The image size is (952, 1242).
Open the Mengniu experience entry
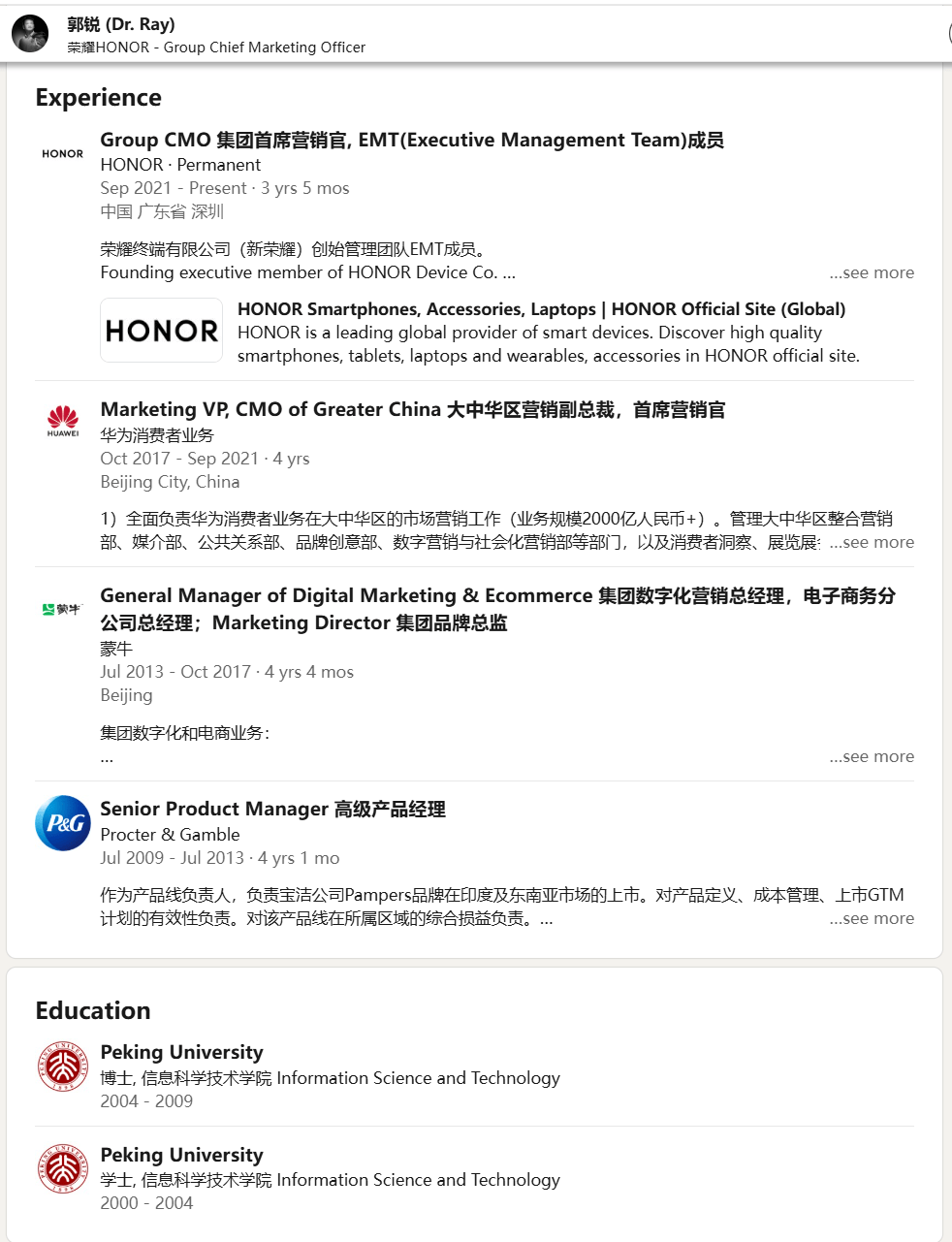pyautogui.click(x=496, y=596)
